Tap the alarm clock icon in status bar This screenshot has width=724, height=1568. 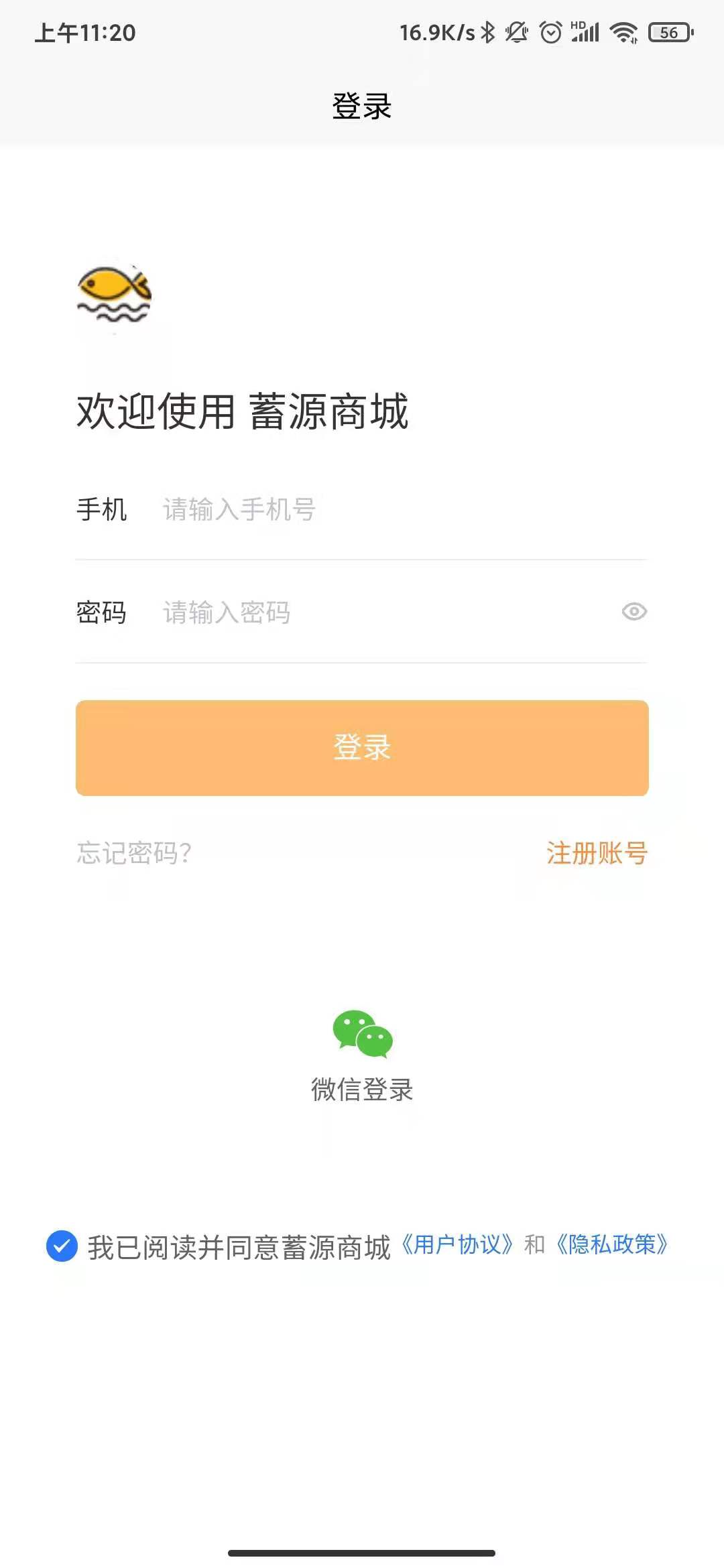coord(550,31)
